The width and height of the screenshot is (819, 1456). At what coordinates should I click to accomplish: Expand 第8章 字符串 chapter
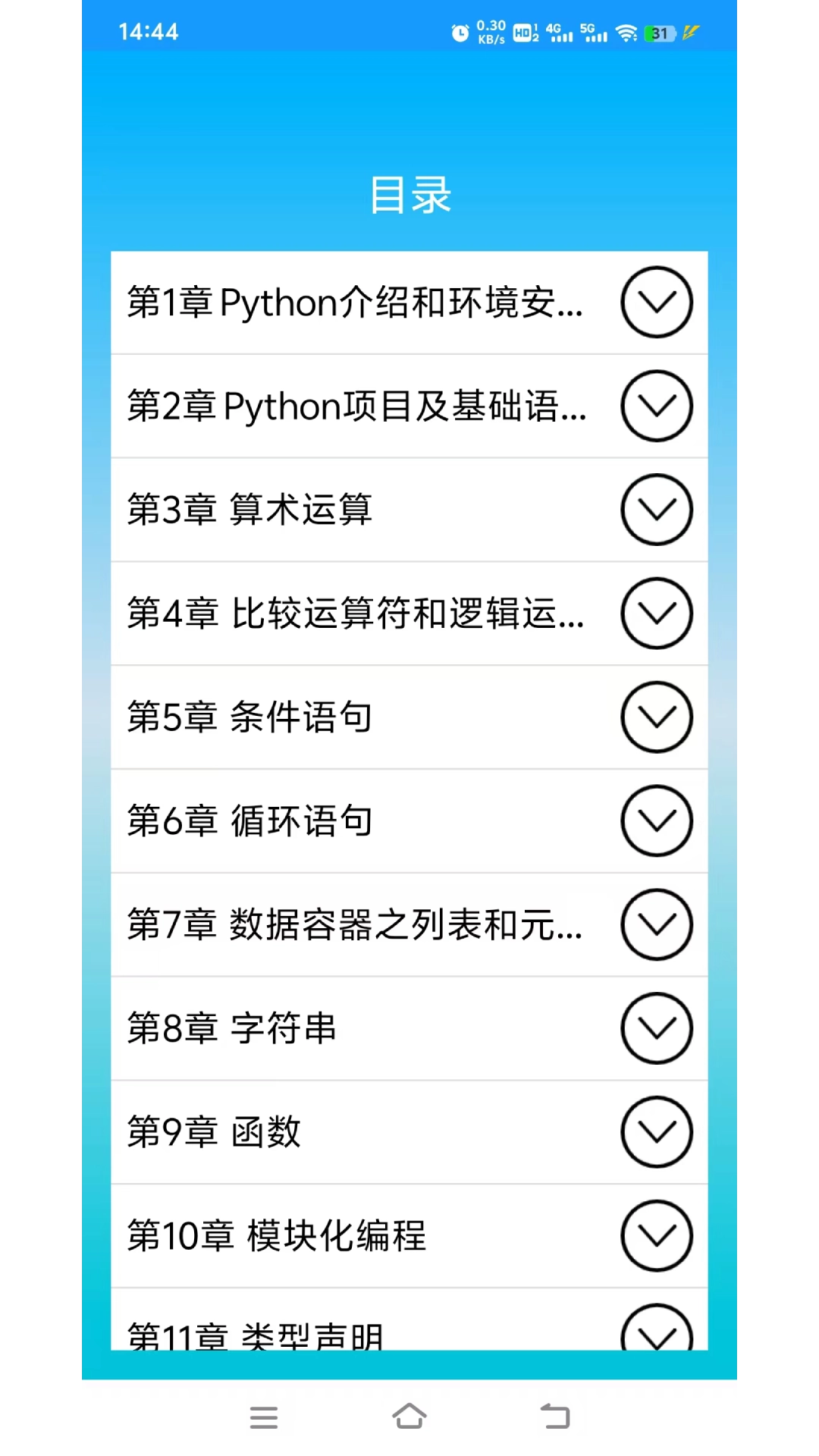(x=657, y=1028)
